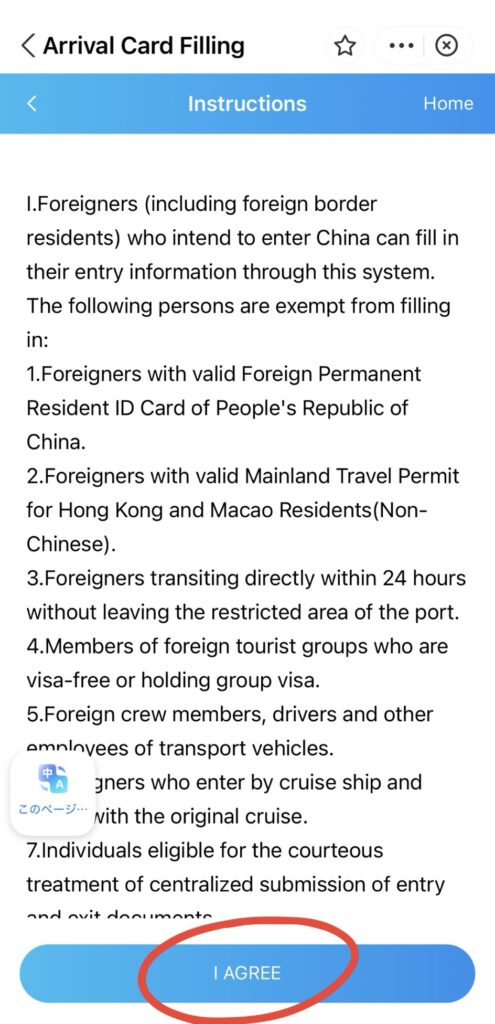
Task: Tap the floating page translation button
Action: [53, 793]
